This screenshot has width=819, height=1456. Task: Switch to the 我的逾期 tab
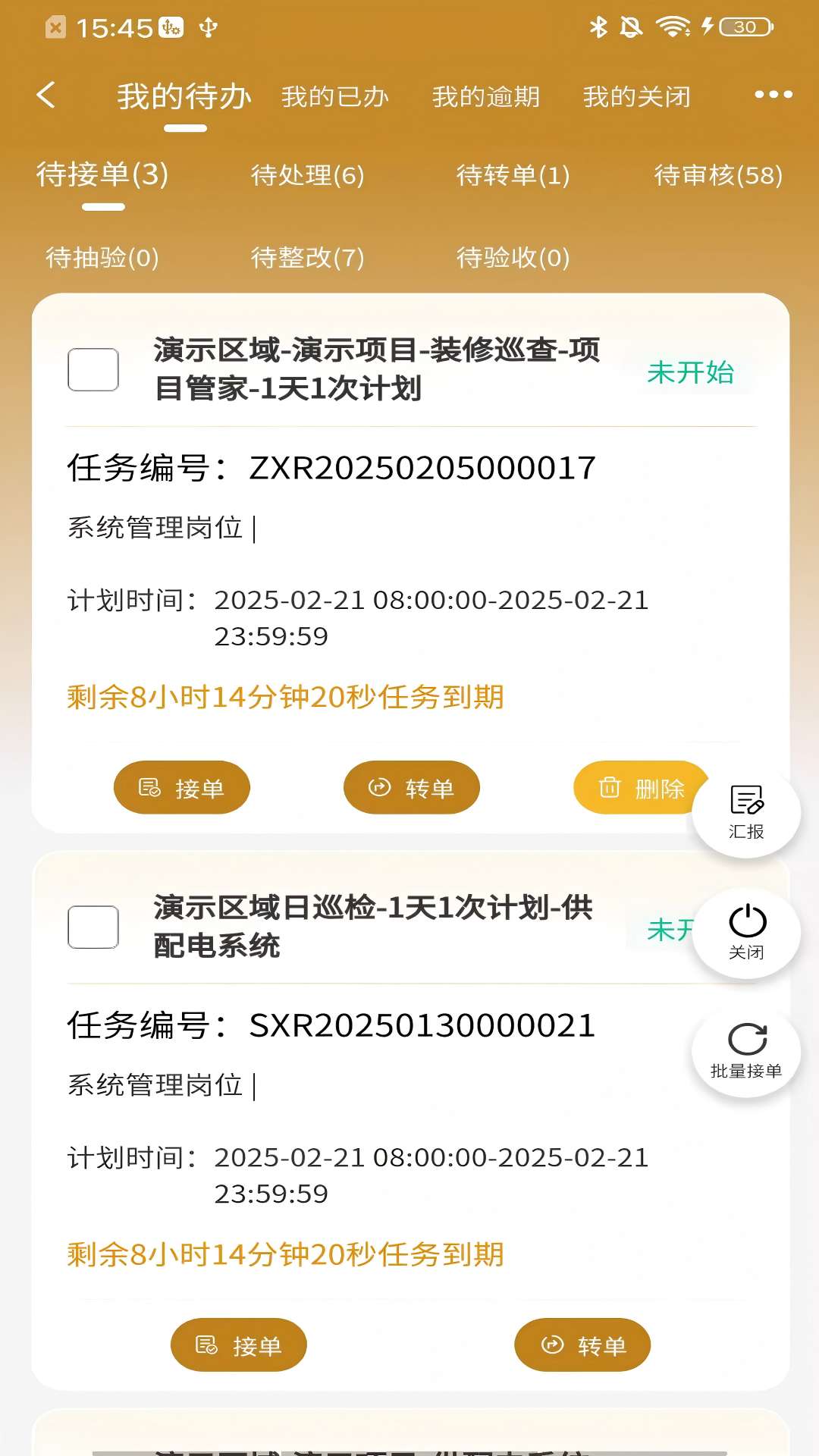pyautogui.click(x=486, y=96)
